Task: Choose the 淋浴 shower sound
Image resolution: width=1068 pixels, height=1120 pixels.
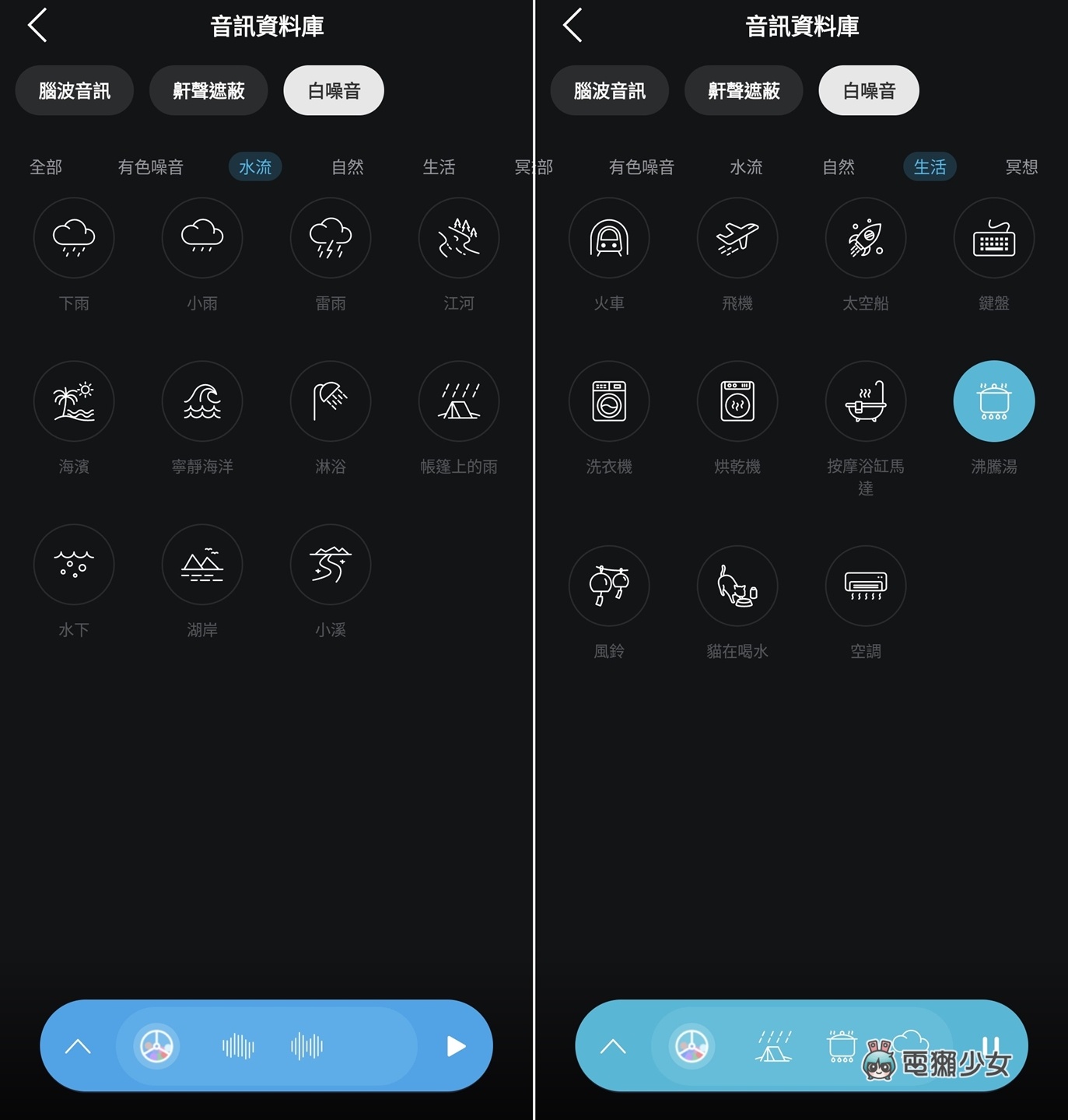Action: [331, 401]
